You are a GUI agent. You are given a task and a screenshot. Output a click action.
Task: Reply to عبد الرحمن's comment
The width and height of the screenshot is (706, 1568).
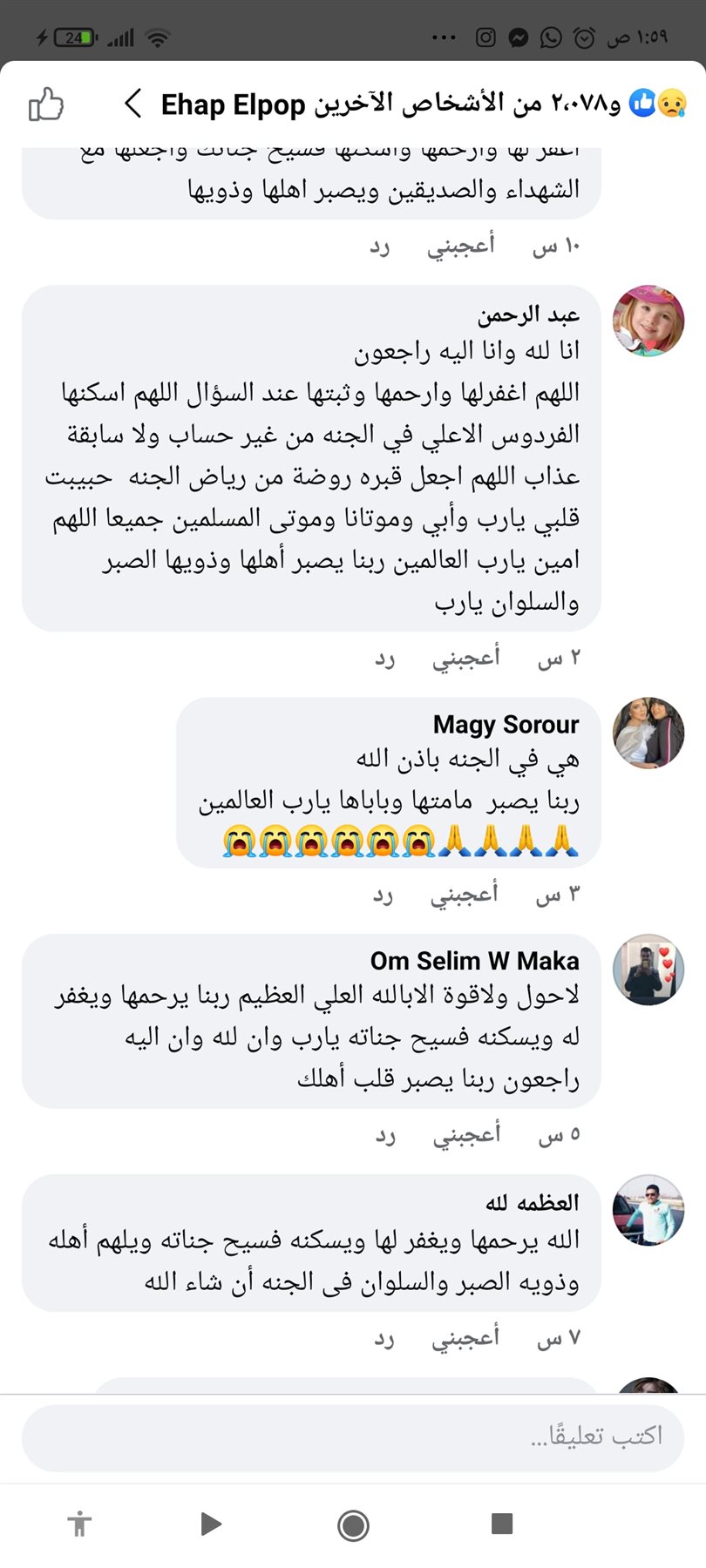[385, 659]
